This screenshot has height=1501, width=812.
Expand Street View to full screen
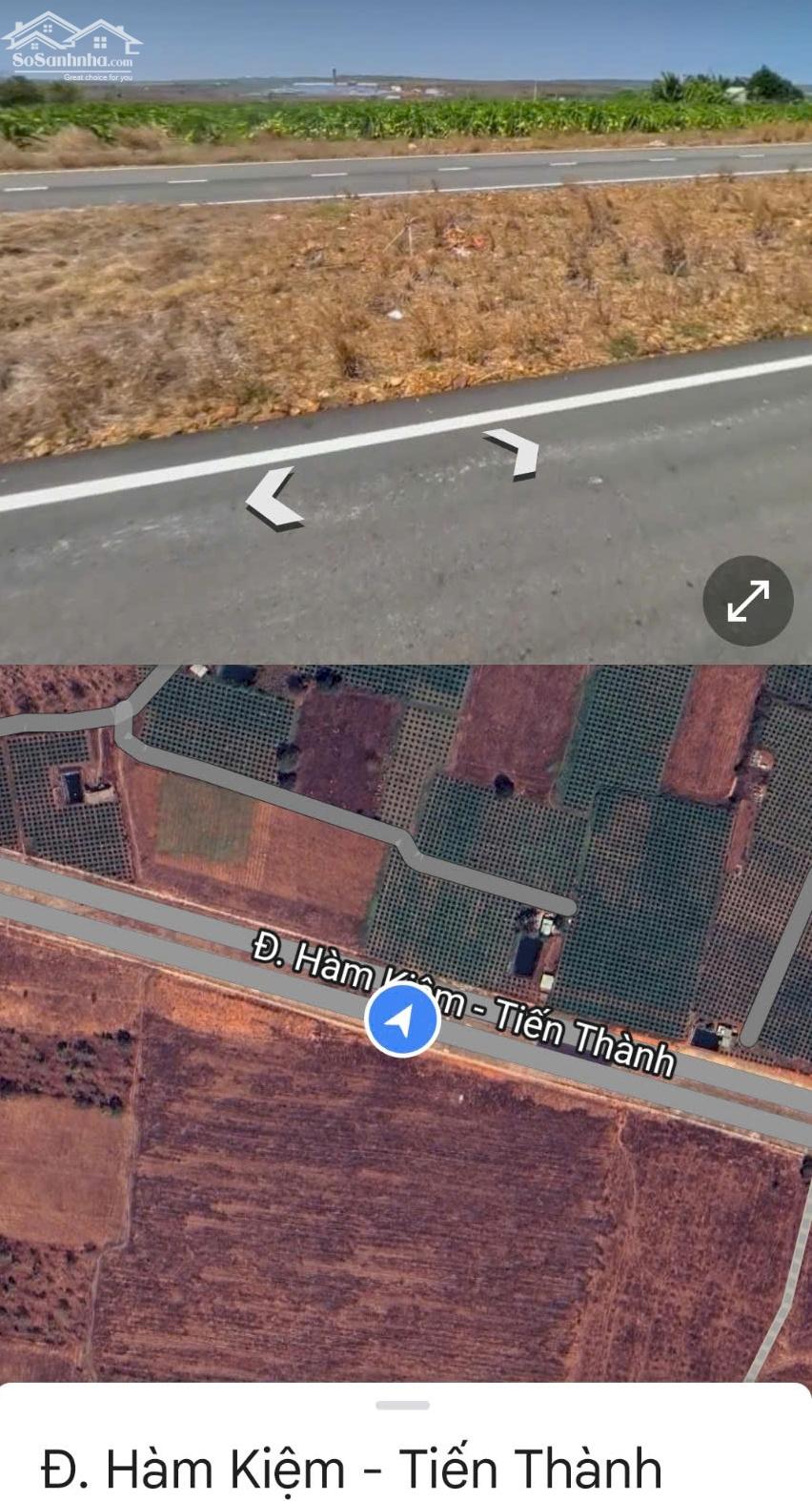coord(748,601)
